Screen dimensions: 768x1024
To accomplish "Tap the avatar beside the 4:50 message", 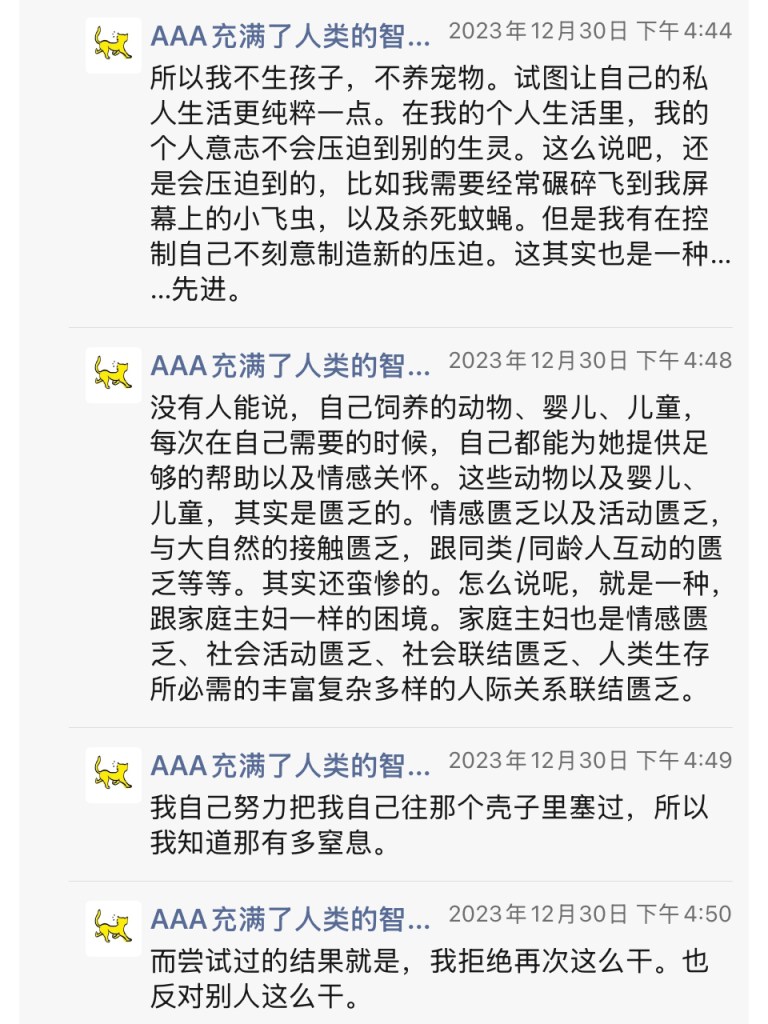I will click(113, 928).
